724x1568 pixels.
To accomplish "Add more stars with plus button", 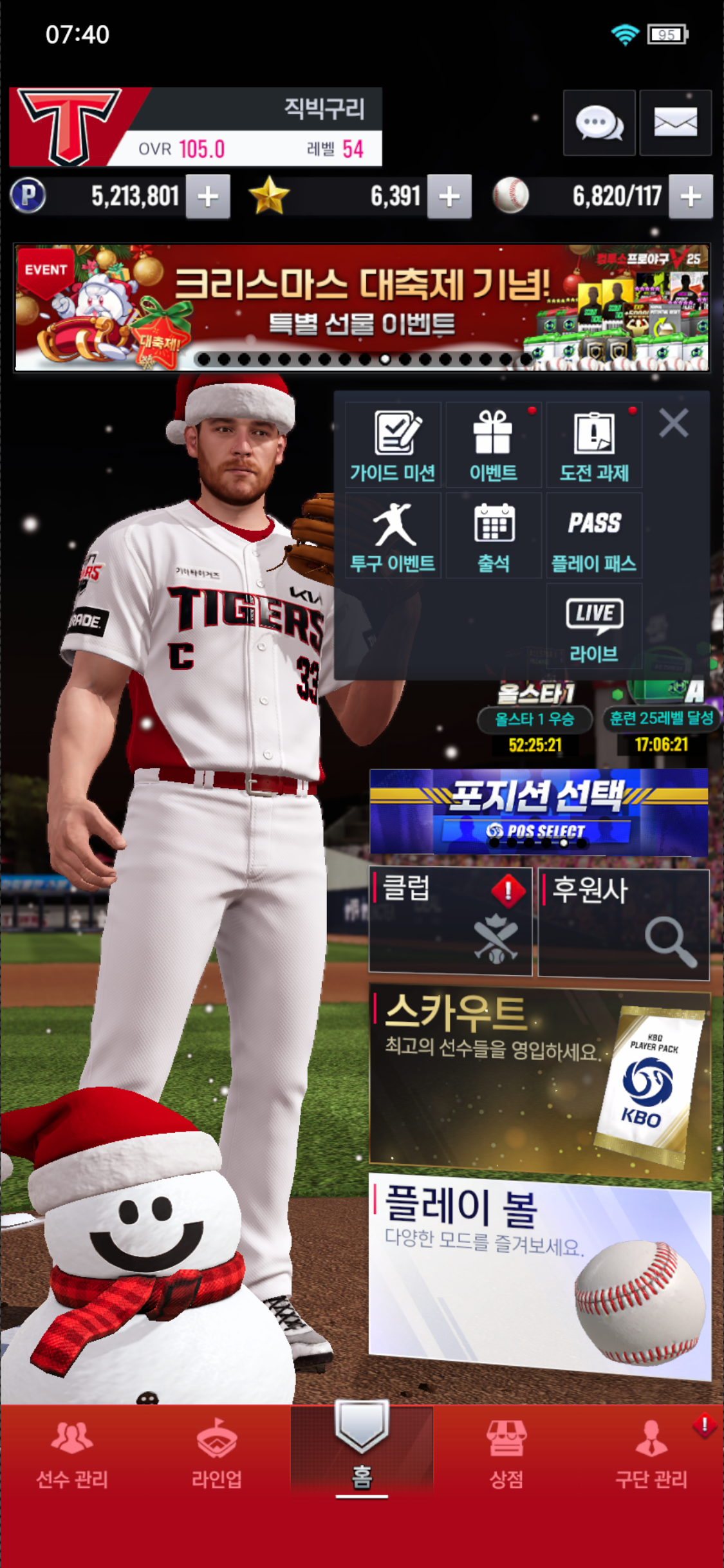I will (x=449, y=196).
